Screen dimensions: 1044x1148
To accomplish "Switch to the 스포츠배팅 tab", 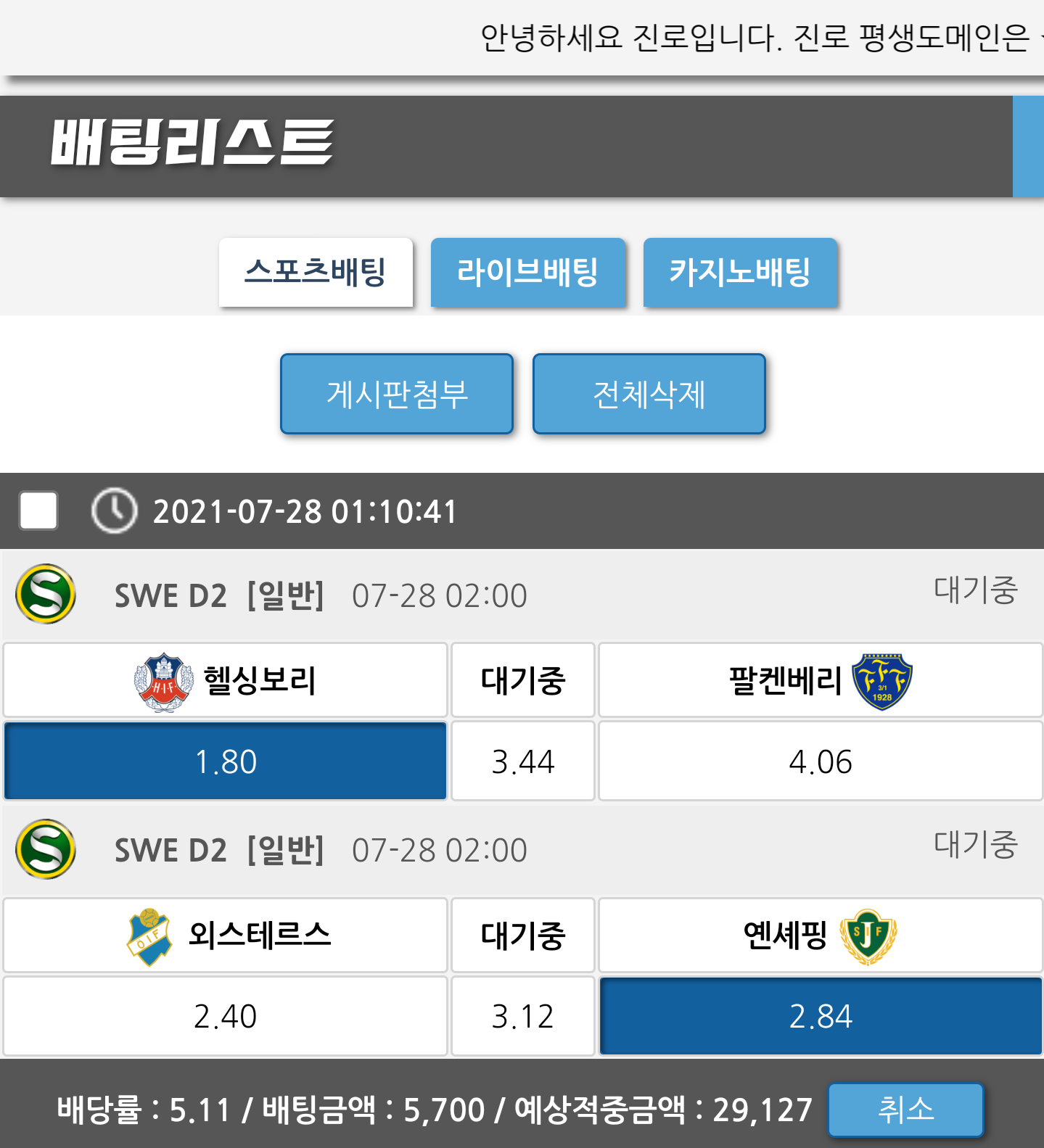I will tap(316, 273).
